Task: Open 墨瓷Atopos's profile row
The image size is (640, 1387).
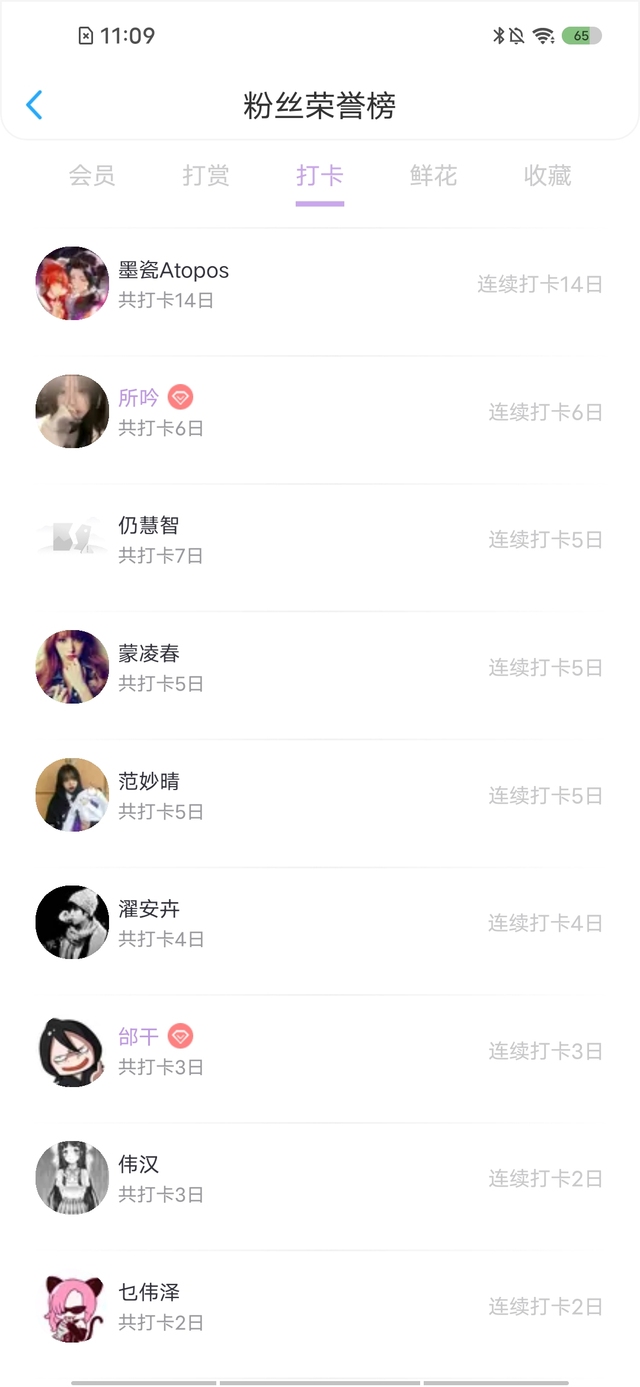Action: tap(320, 284)
